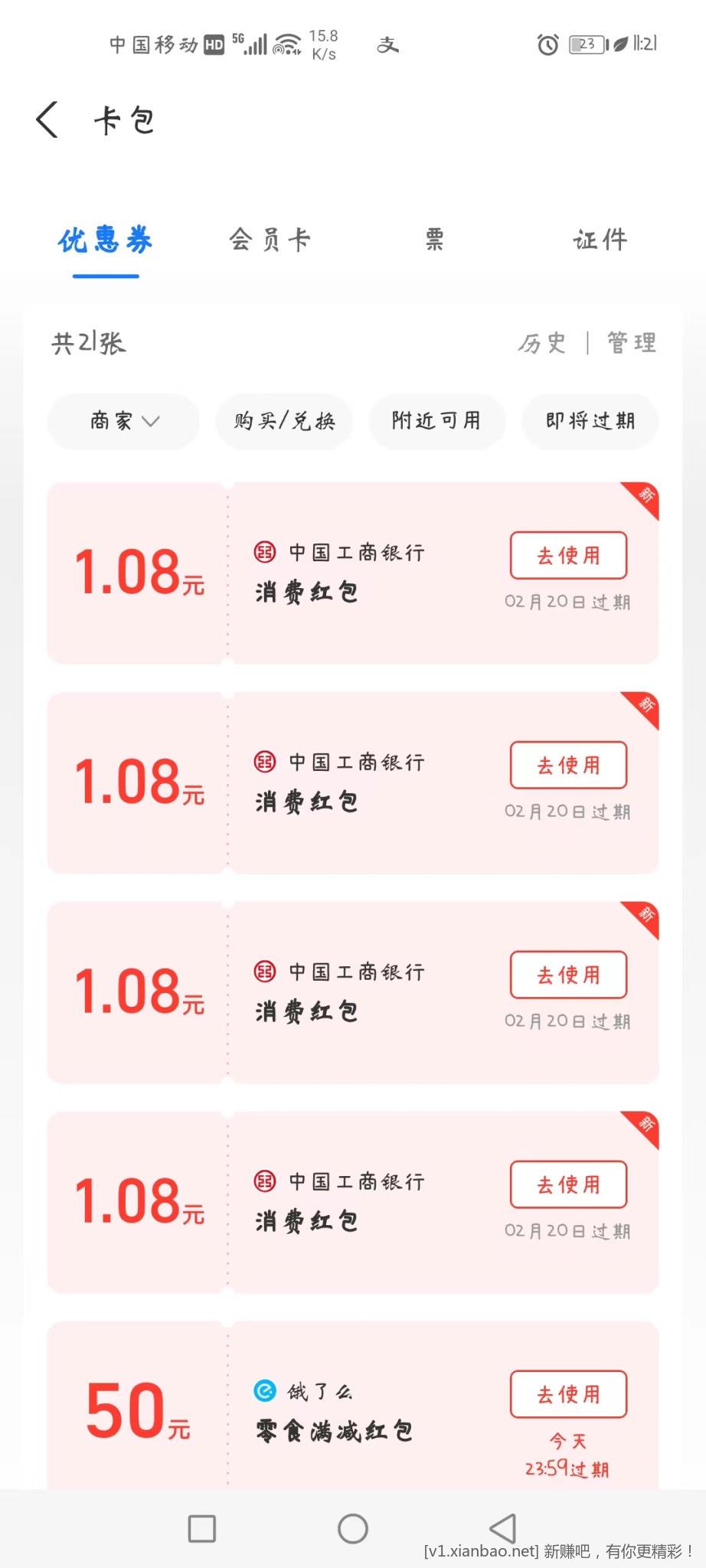Switch to the 票 tab

[435, 240]
